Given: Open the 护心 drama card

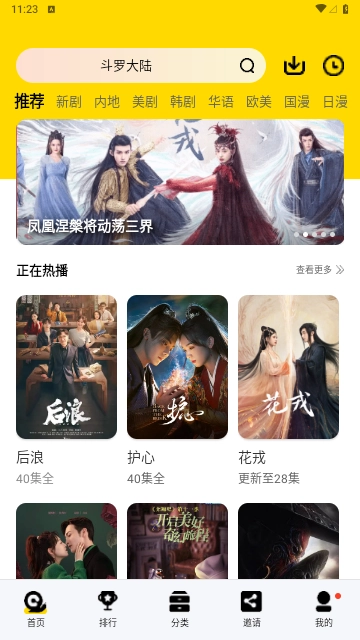Looking at the screenshot, I should click(178, 390).
